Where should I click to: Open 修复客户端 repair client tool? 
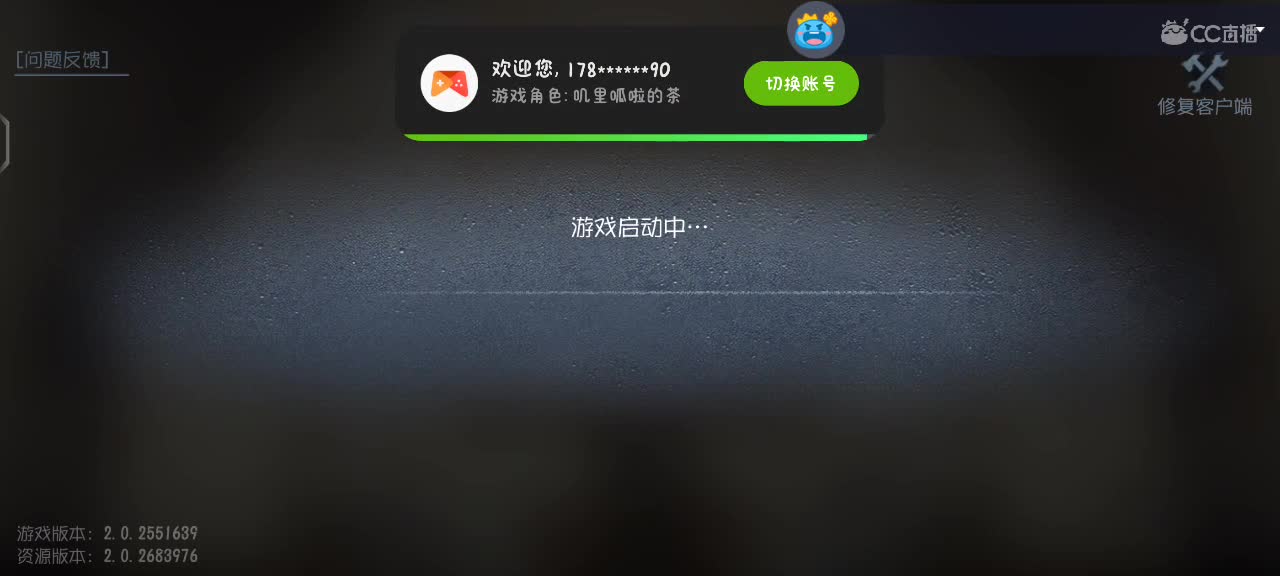coord(1204,86)
